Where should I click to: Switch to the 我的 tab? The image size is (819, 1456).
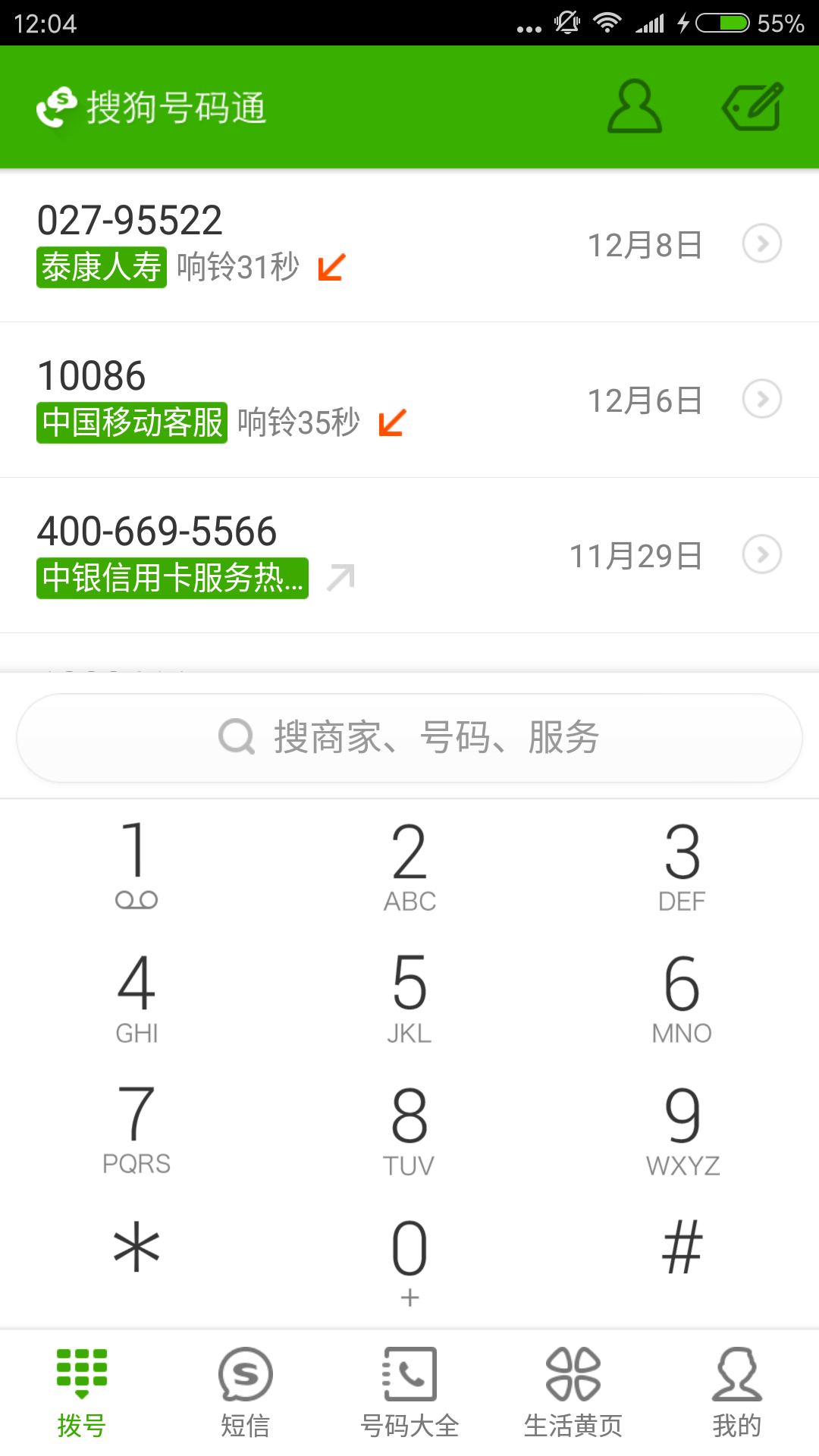point(736,1392)
